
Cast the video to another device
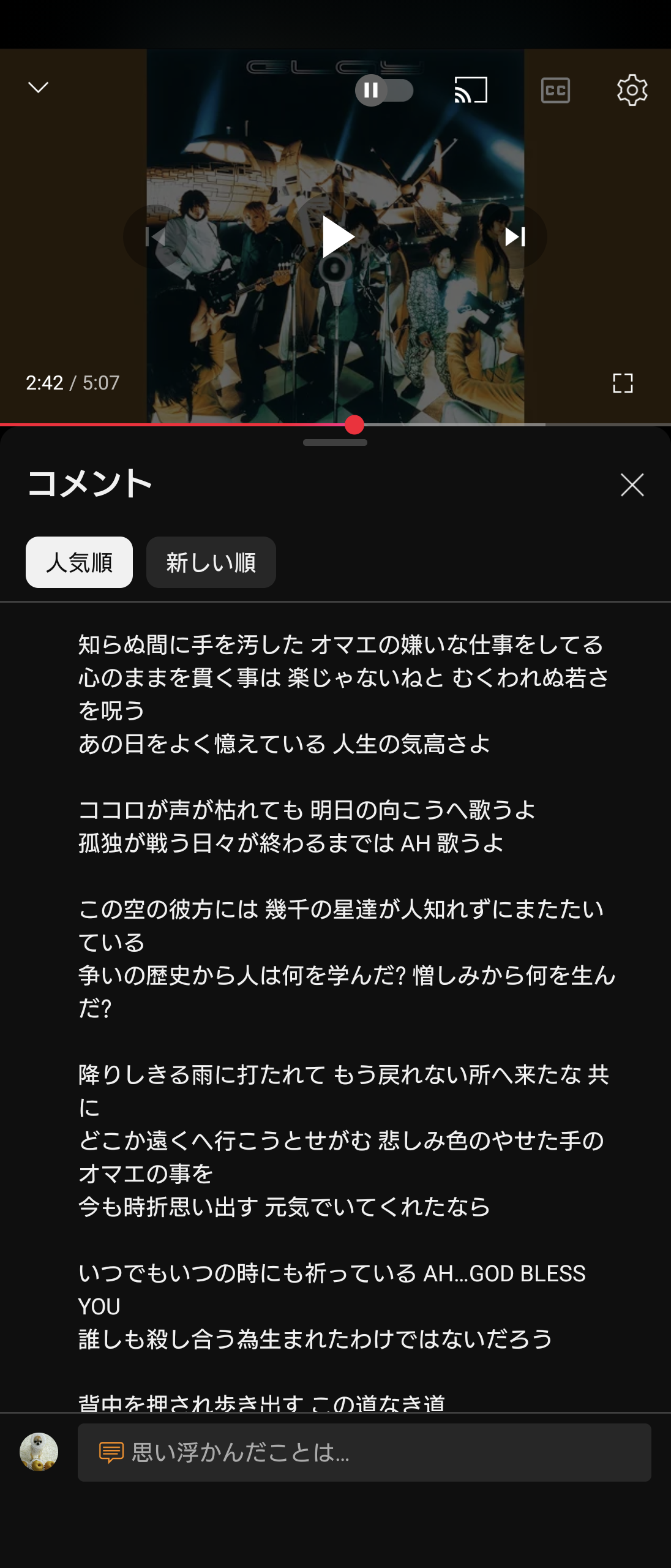[x=470, y=91]
